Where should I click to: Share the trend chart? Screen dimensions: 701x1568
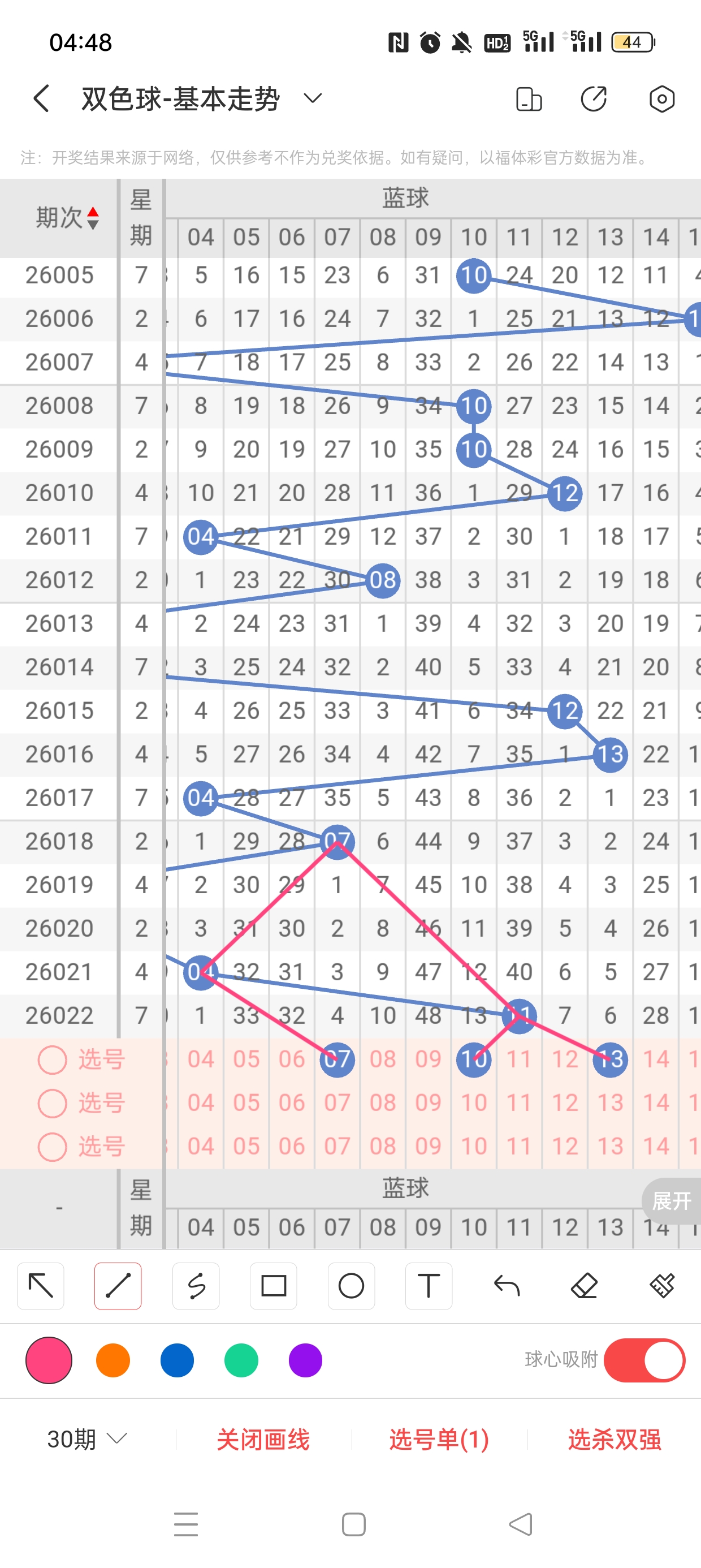click(x=593, y=98)
